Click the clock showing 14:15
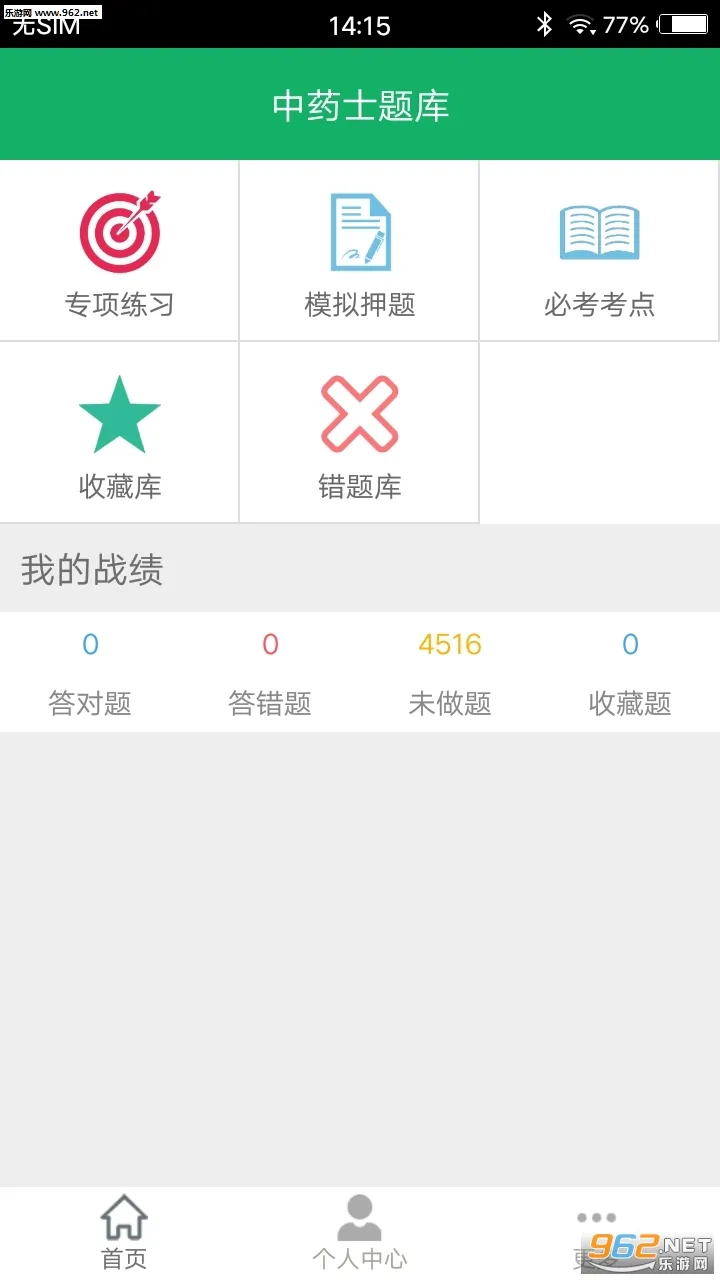The height and width of the screenshot is (1280, 720). 359,24
